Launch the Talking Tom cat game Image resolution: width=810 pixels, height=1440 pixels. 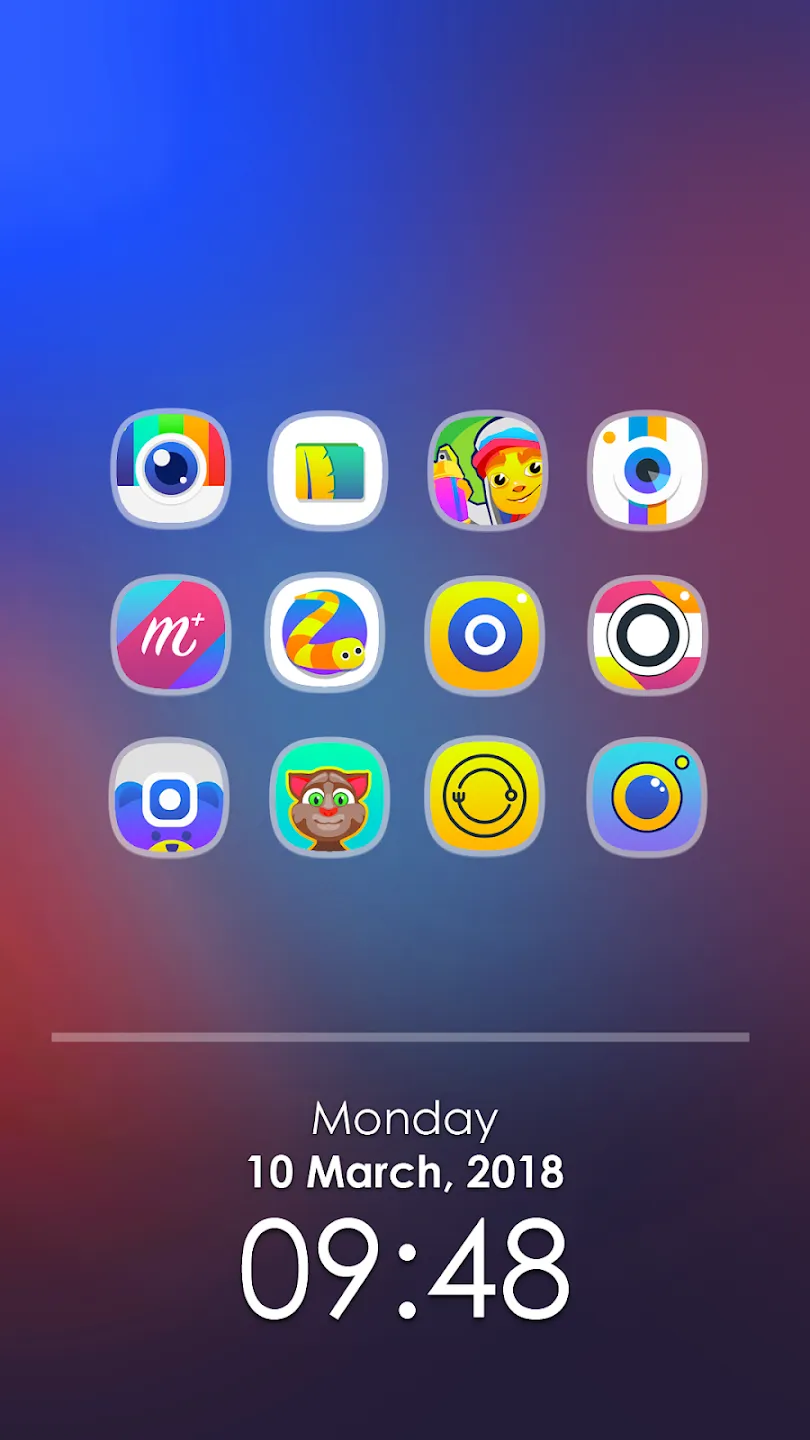[329, 796]
